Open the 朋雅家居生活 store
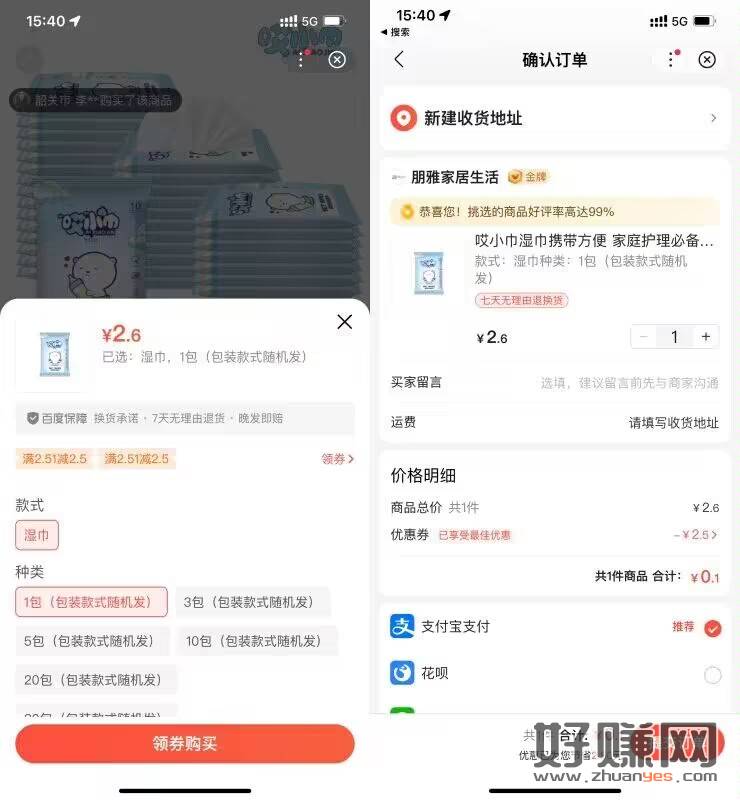Viewport: 740px width, 800px height. 455,177
